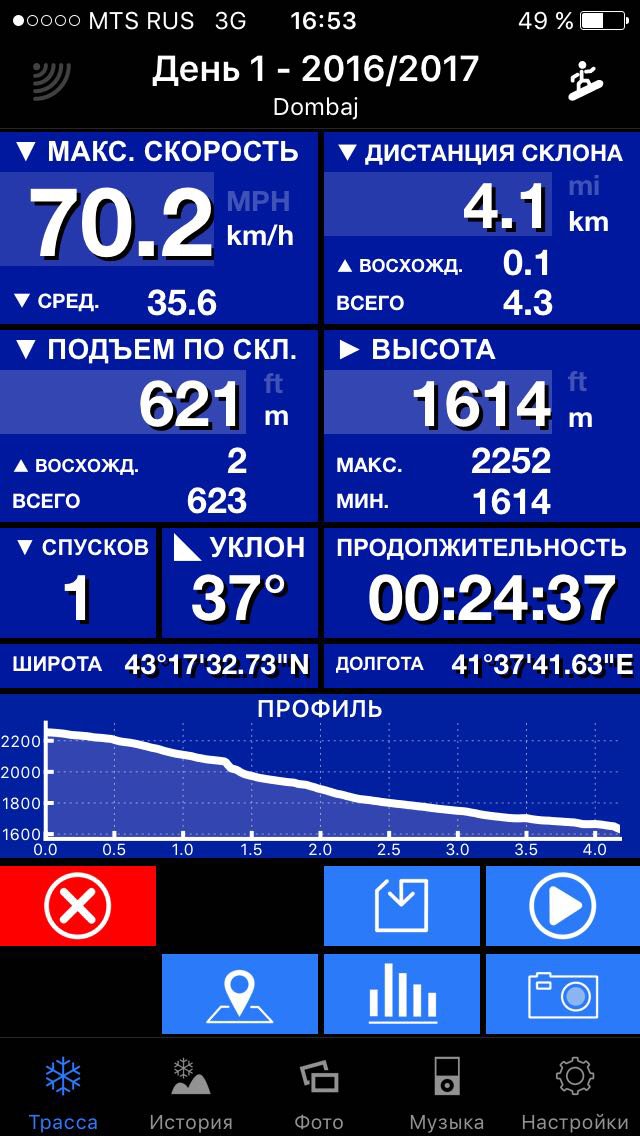Tap the red cancel X button
Viewport: 640px width, 1136px height.
click(78, 906)
